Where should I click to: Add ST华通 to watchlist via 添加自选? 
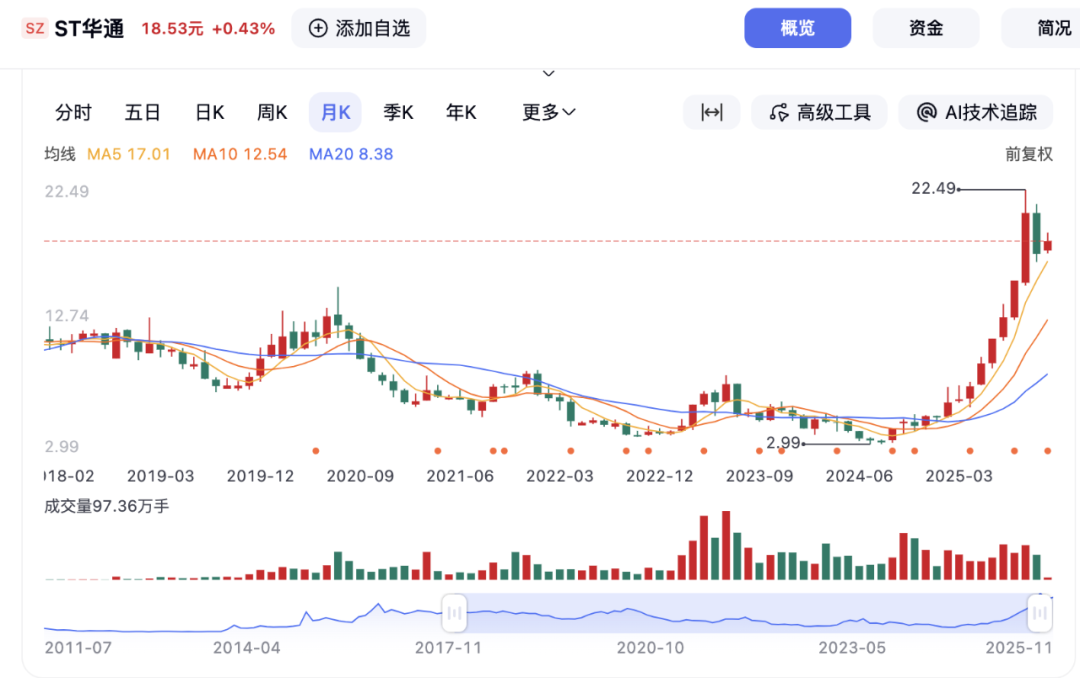(358, 28)
